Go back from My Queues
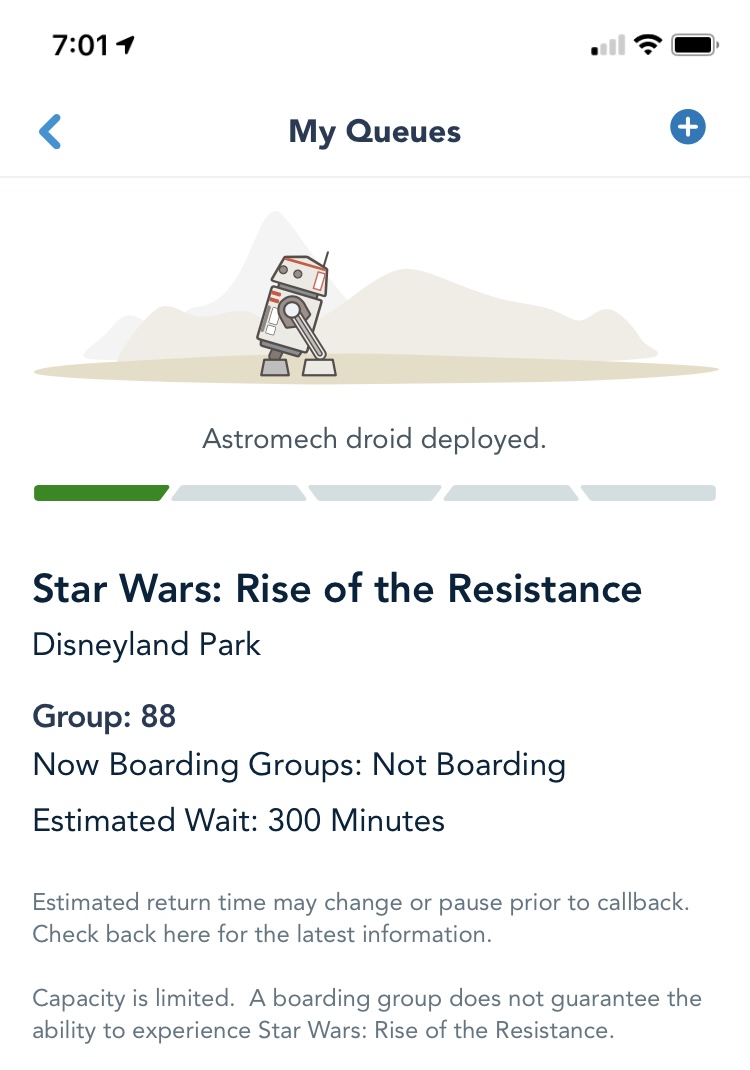750x1070 pixels. 50,131
